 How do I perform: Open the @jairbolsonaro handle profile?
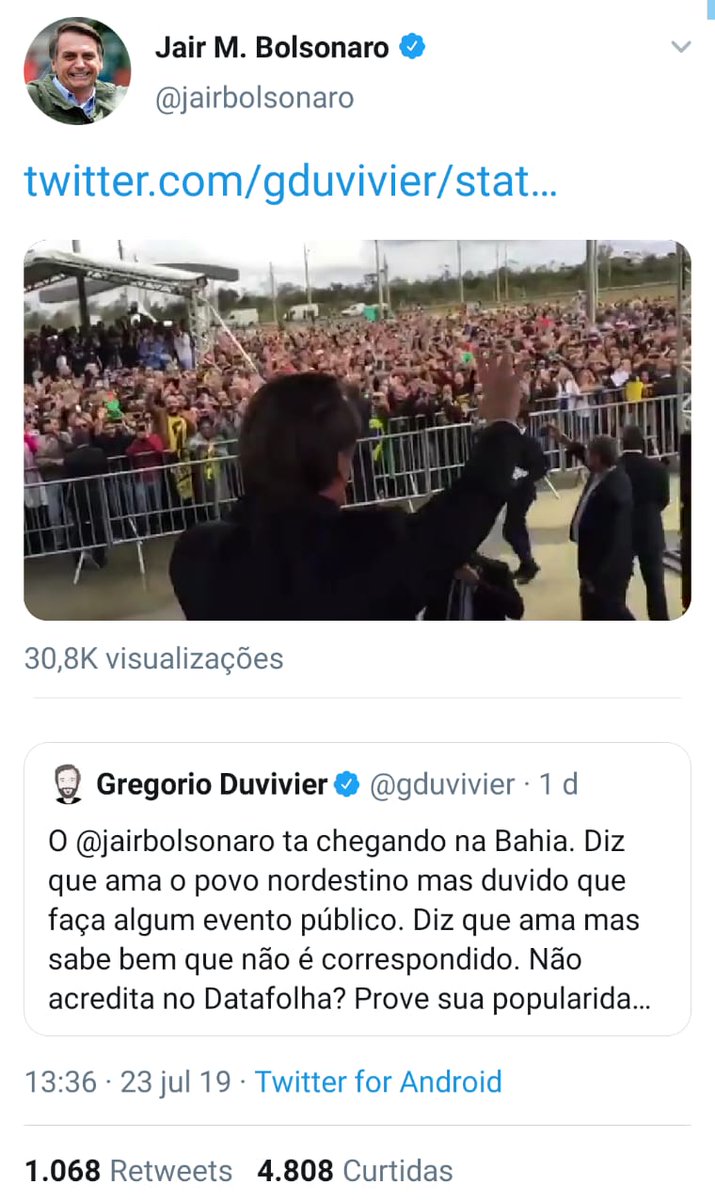coord(254,98)
